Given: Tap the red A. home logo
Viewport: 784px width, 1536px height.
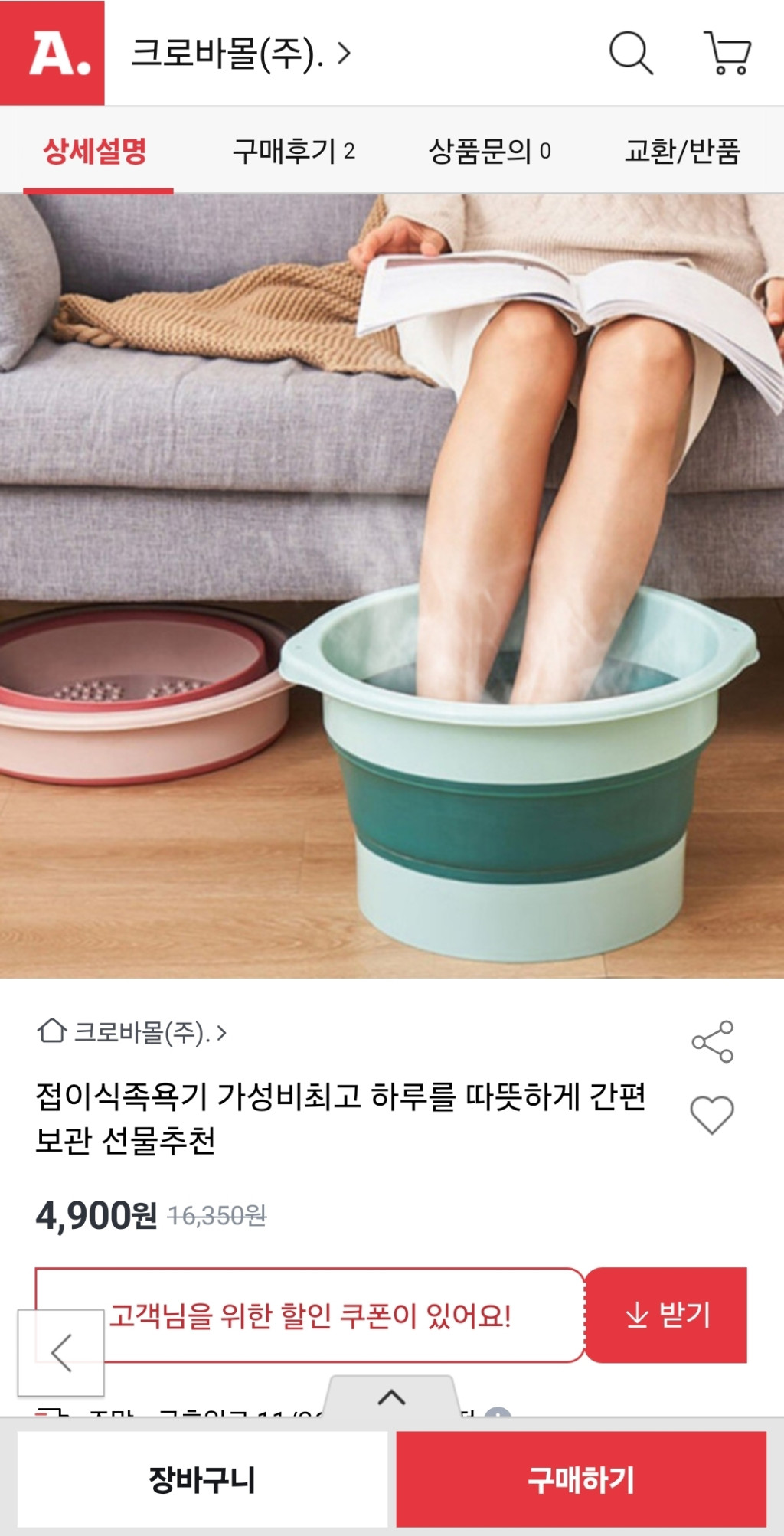Looking at the screenshot, I should tap(52, 53).
